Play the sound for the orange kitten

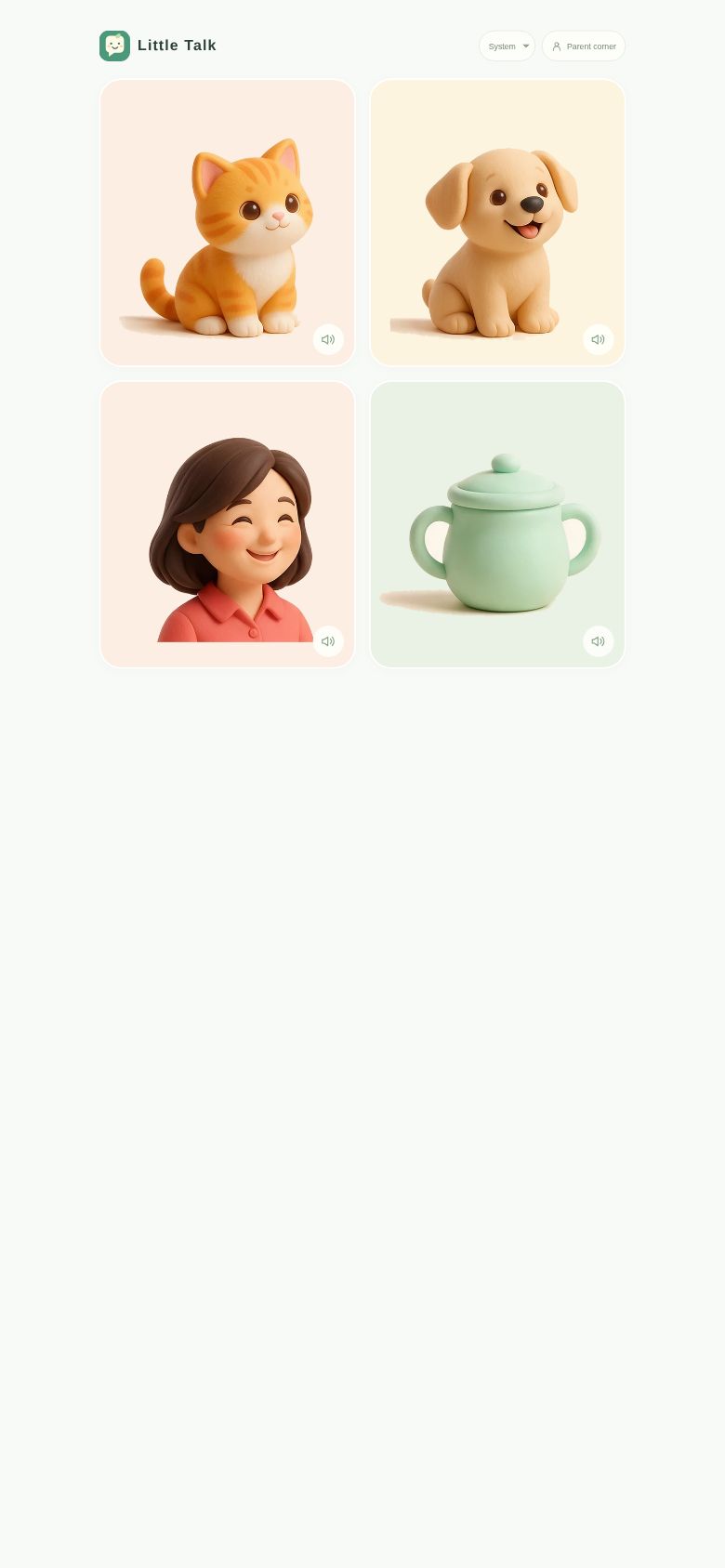point(328,339)
